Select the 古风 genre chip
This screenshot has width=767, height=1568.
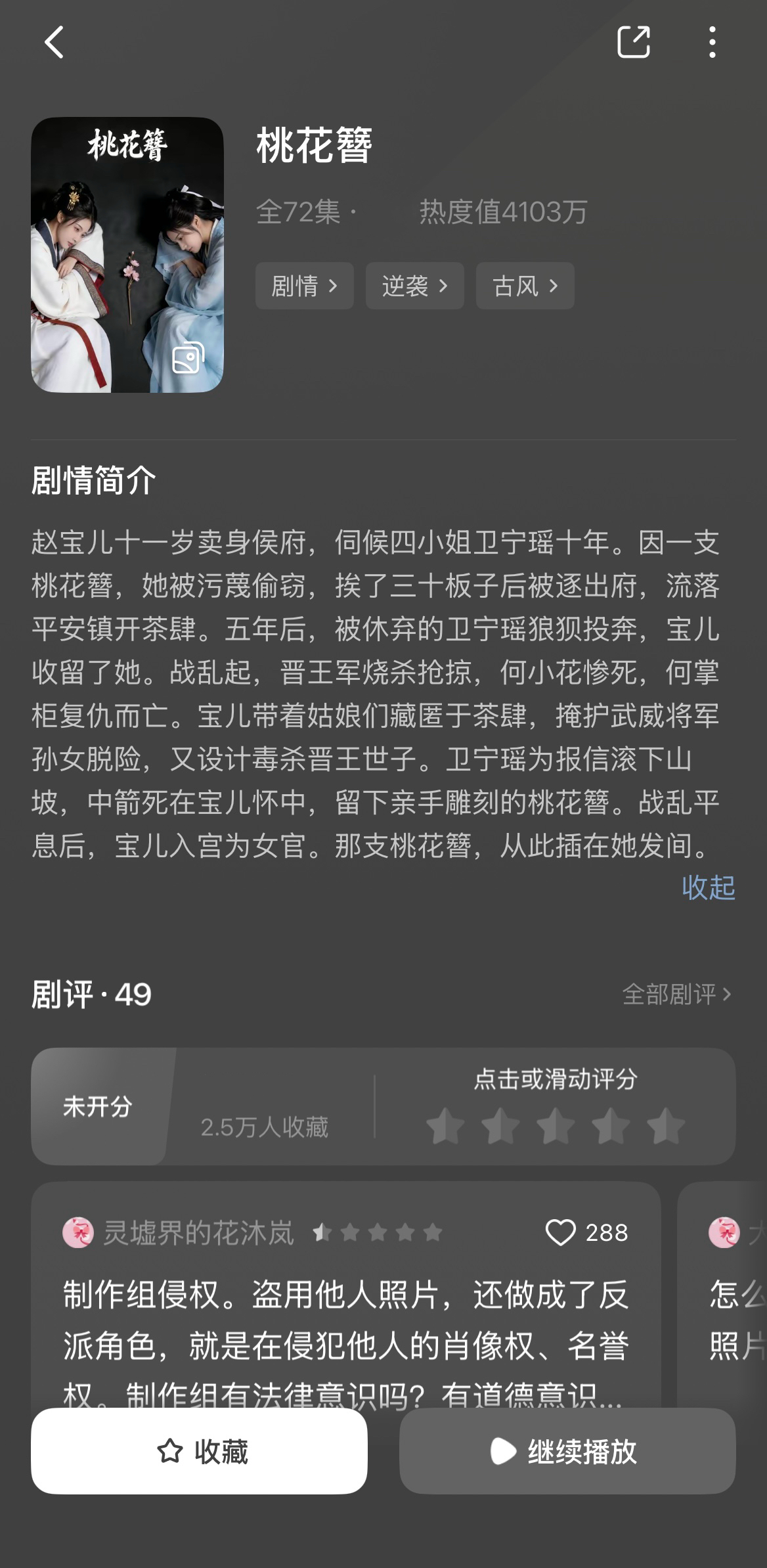pos(525,286)
